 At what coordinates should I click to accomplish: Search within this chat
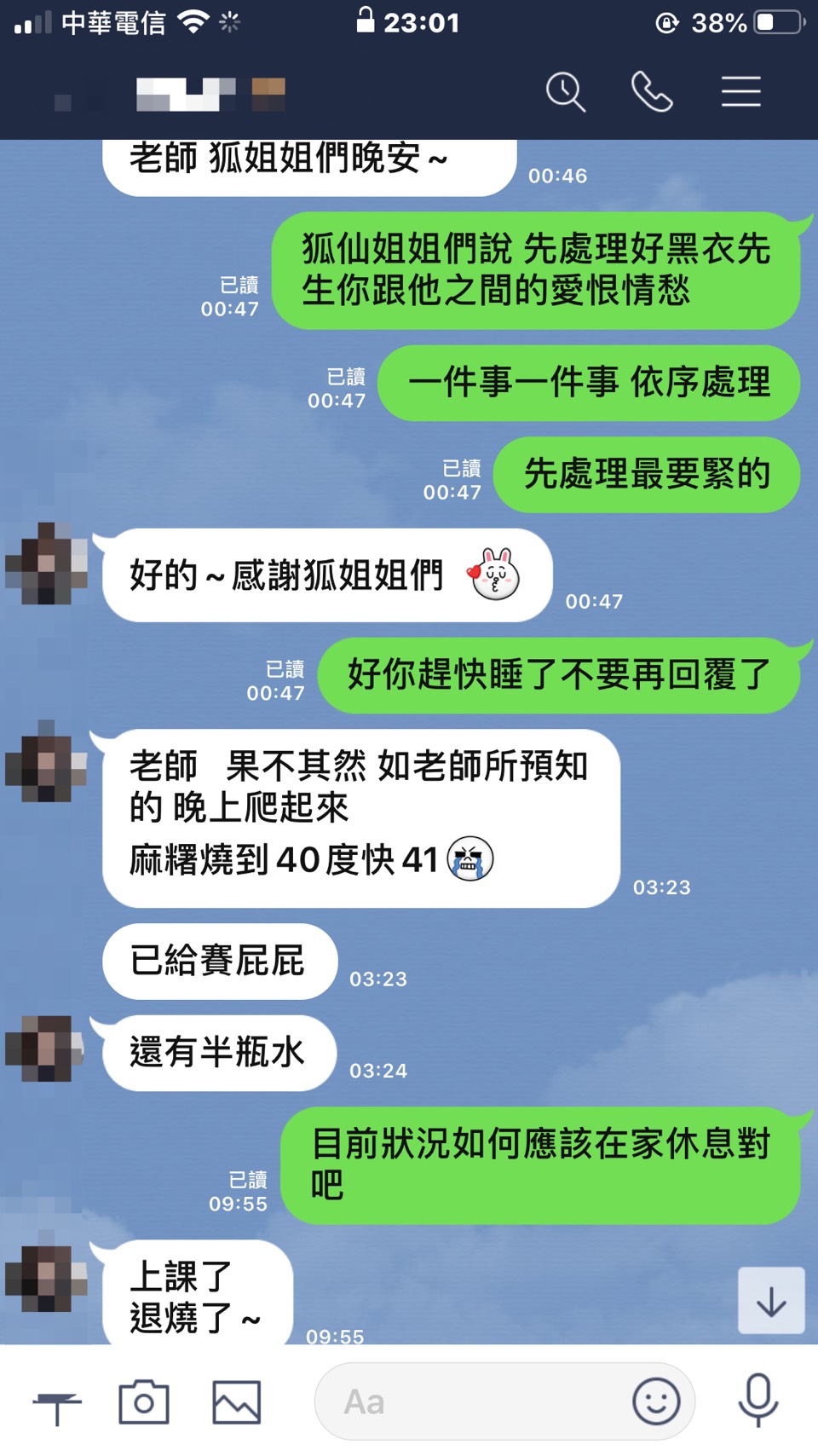point(566,92)
